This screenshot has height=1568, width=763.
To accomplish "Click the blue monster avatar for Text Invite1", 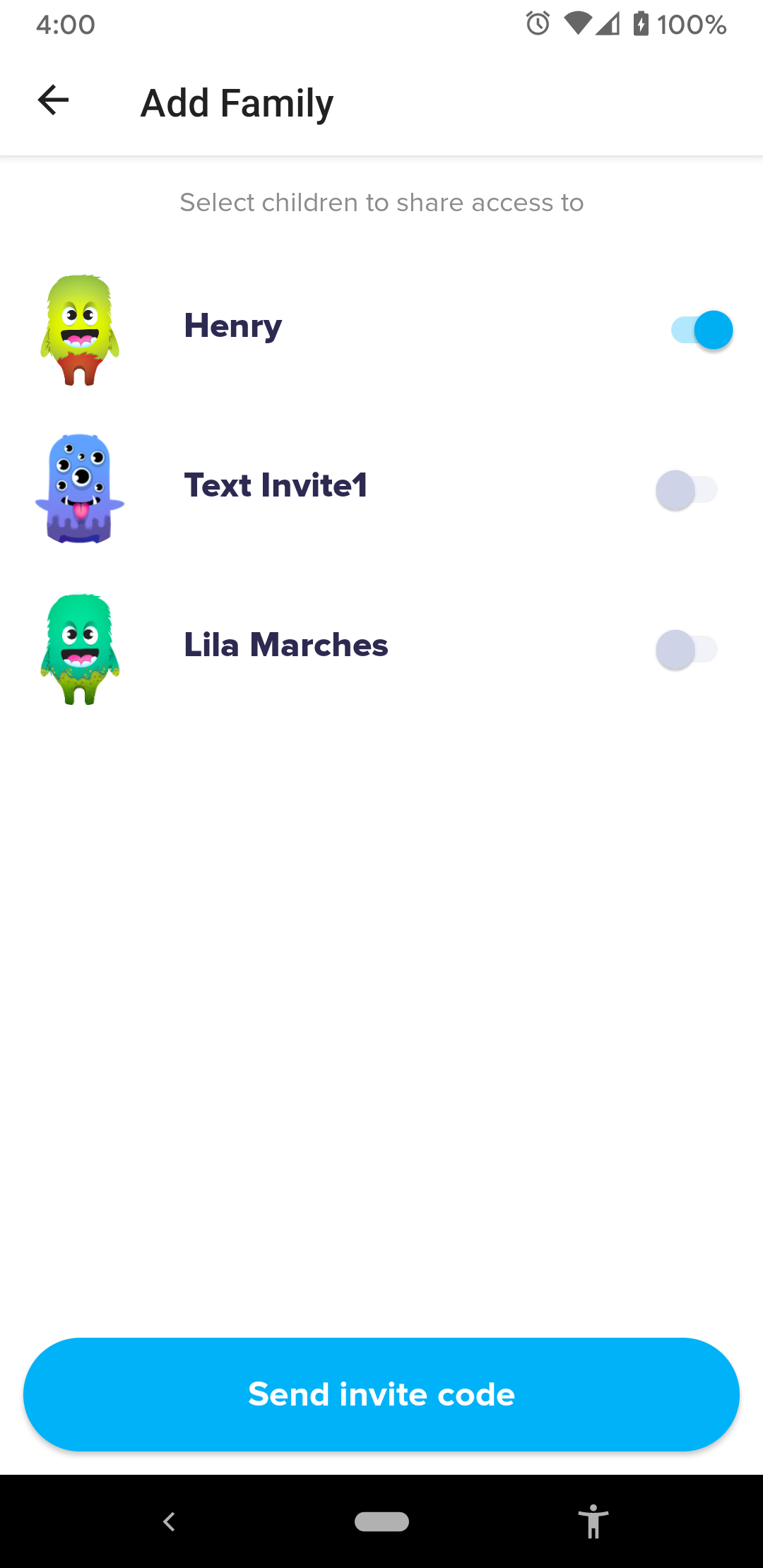I will click(79, 489).
